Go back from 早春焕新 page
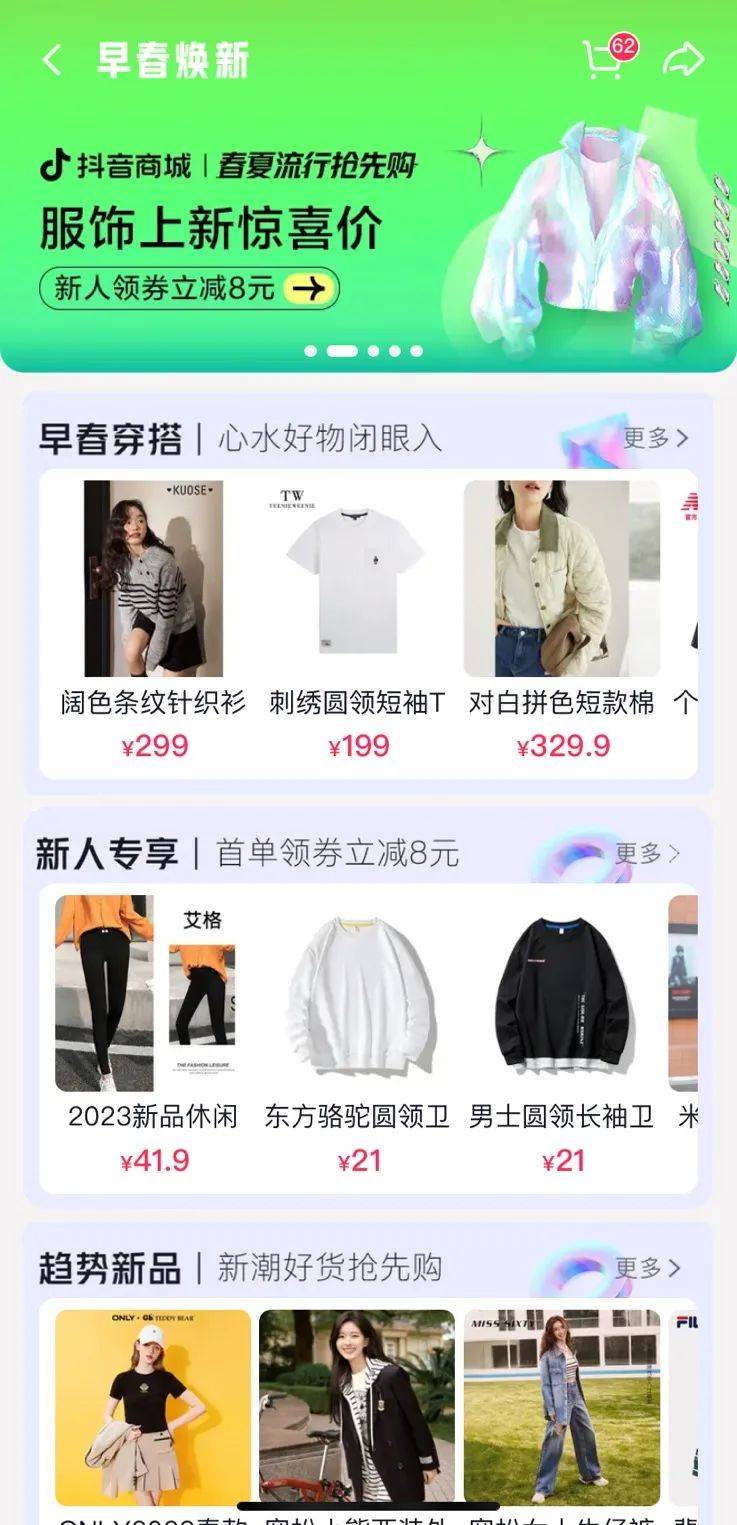This screenshot has height=1525, width=737. pos(52,60)
